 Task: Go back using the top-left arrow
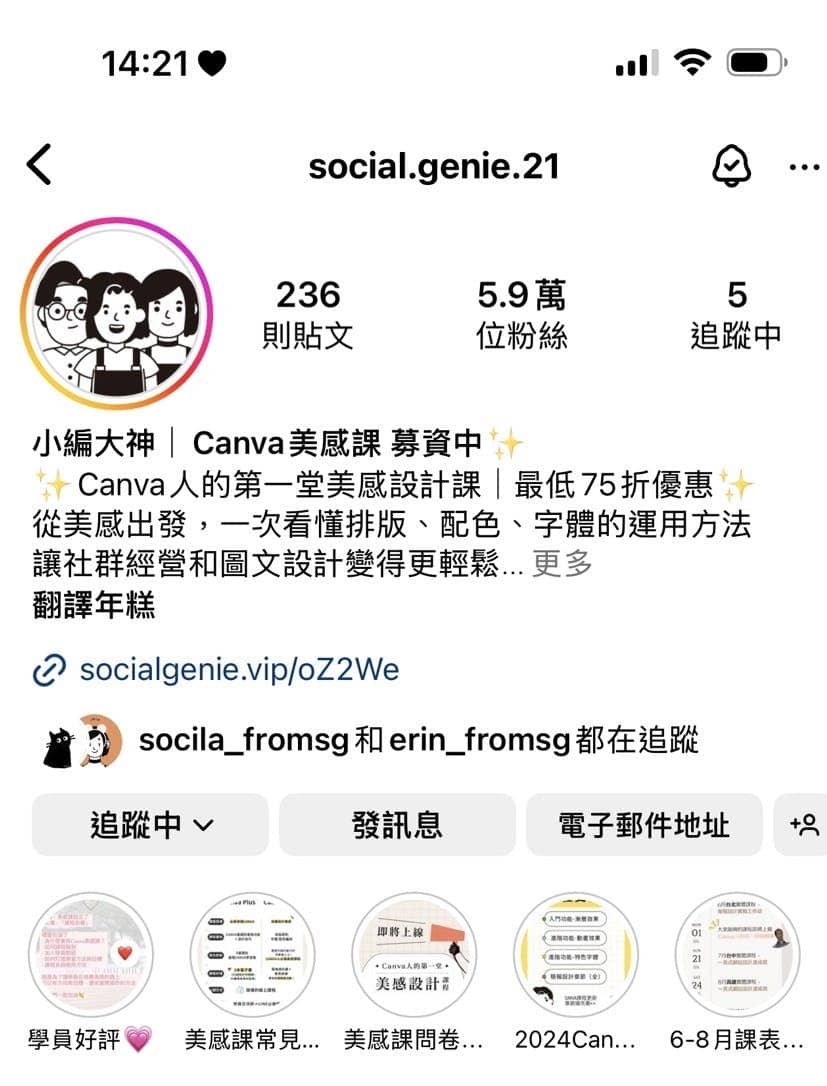coord(39,165)
